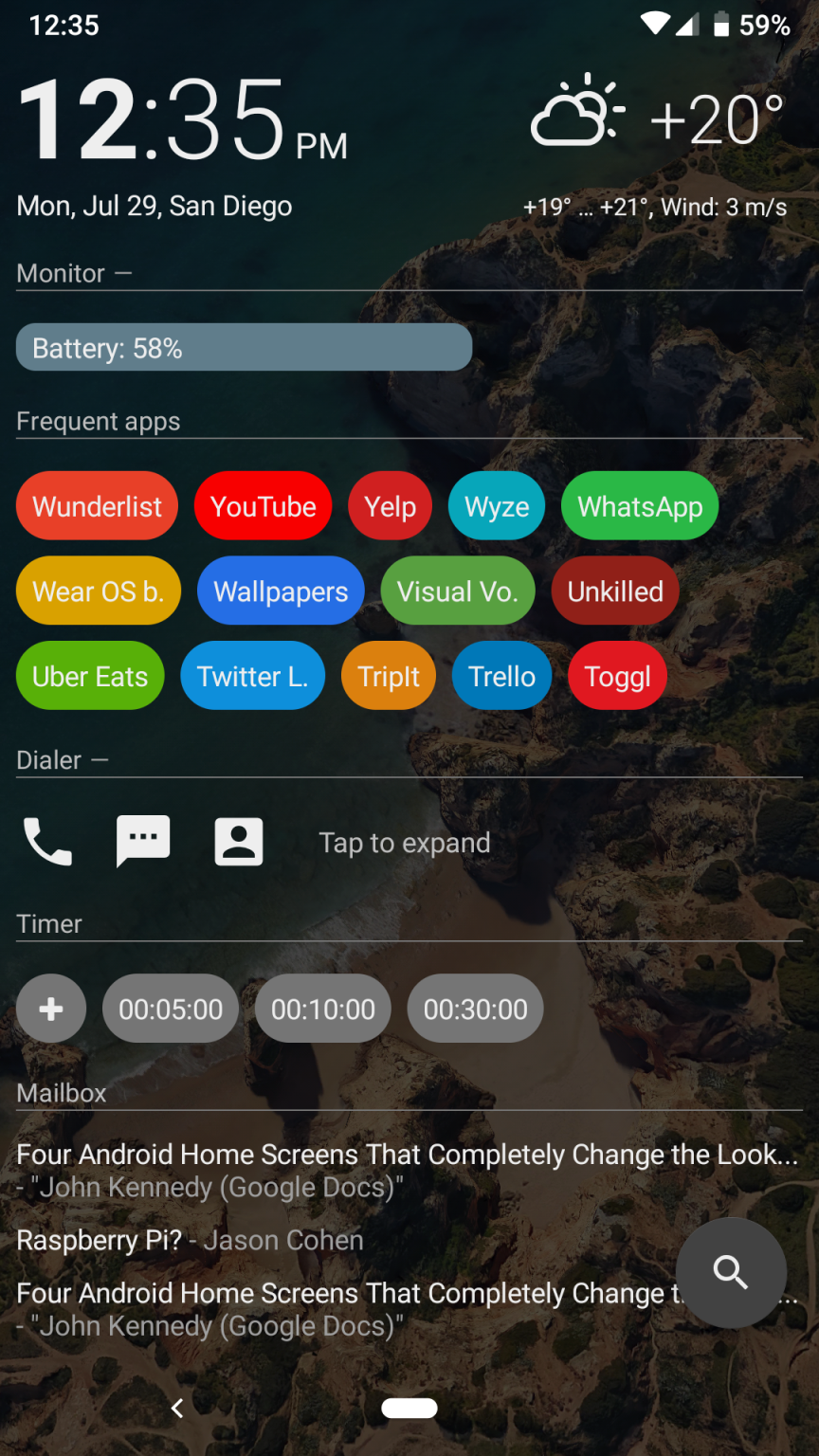Launch the YouTube shortcut

pyautogui.click(x=263, y=505)
